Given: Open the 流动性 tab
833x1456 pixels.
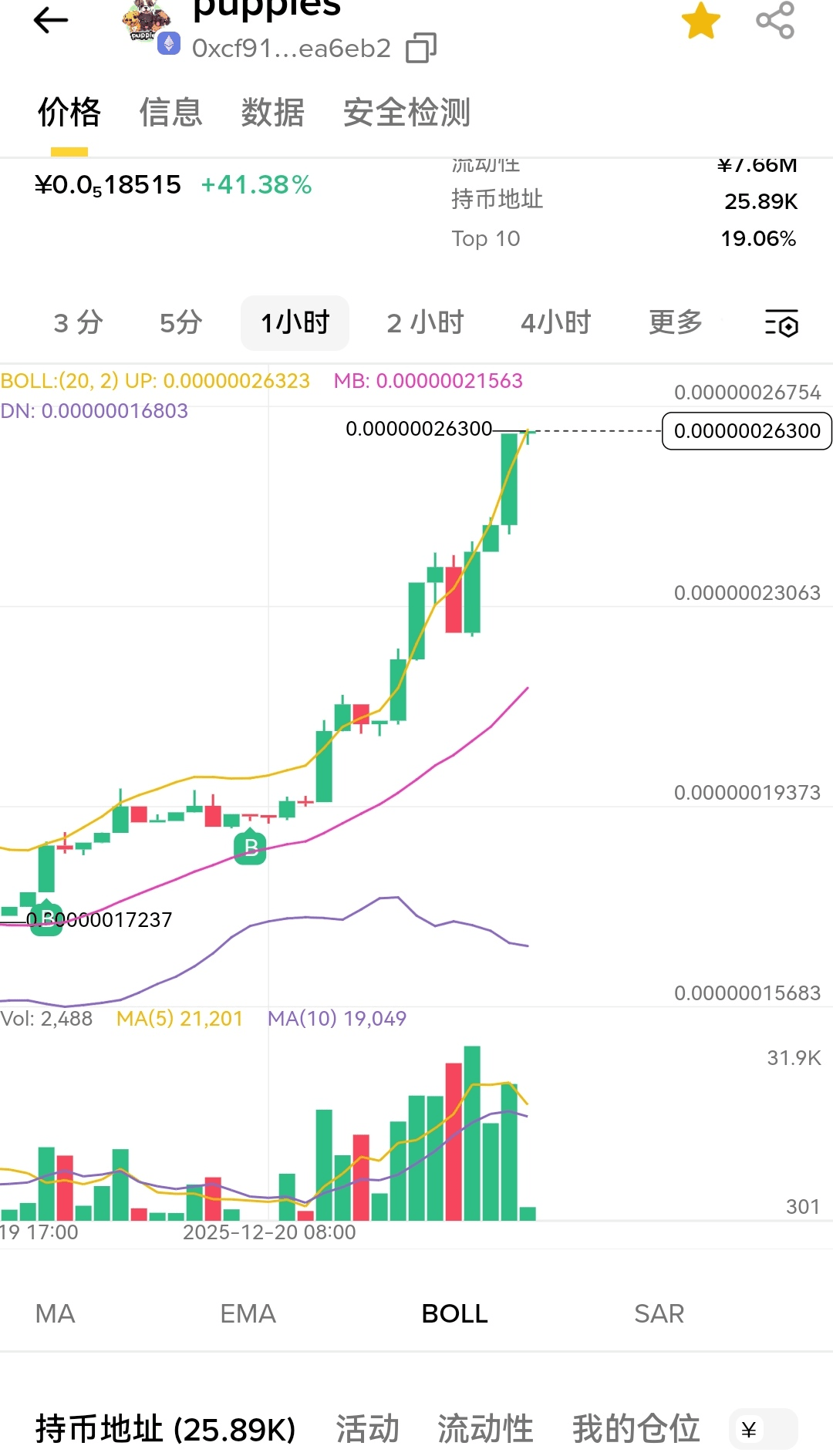Looking at the screenshot, I should point(485,1429).
